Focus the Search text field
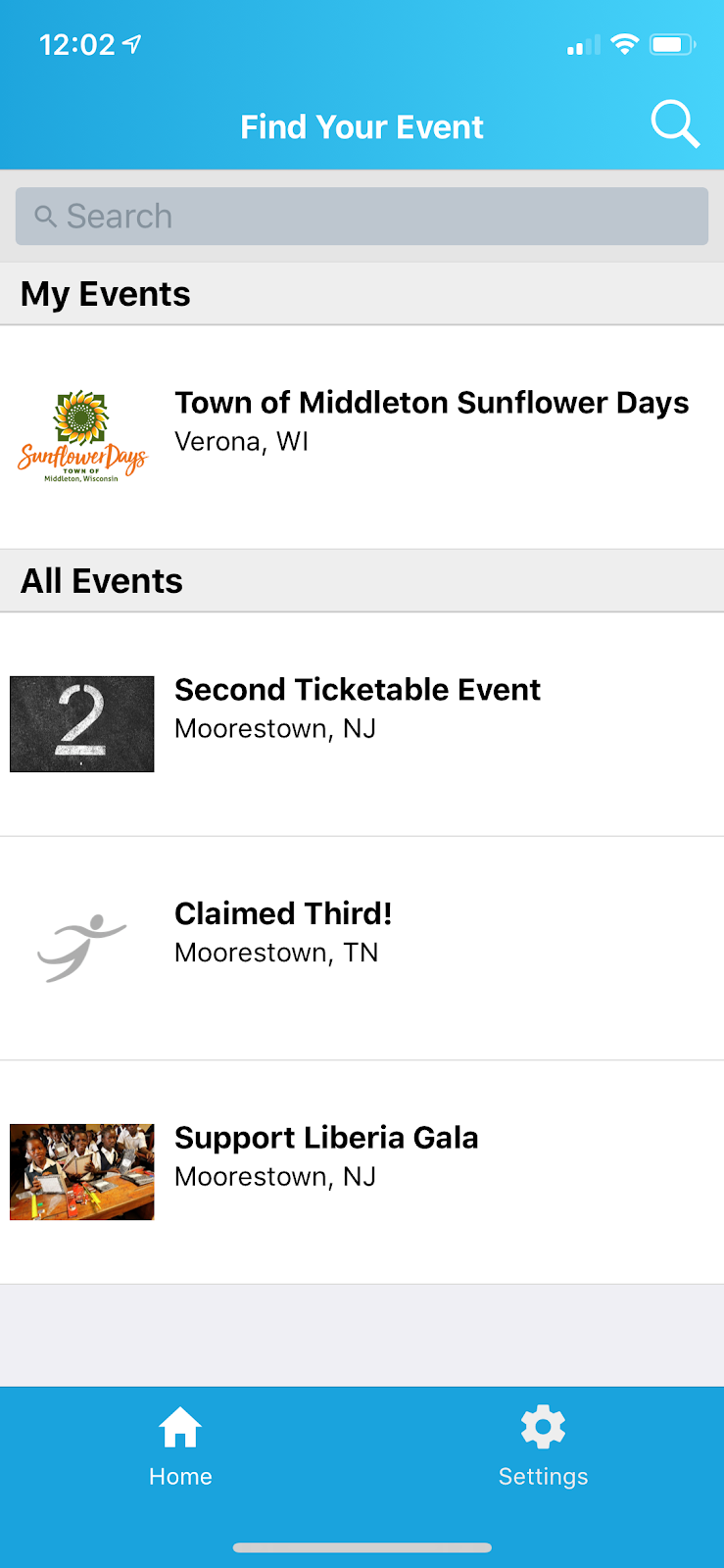This screenshot has width=724, height=1568. pos(362,217)
